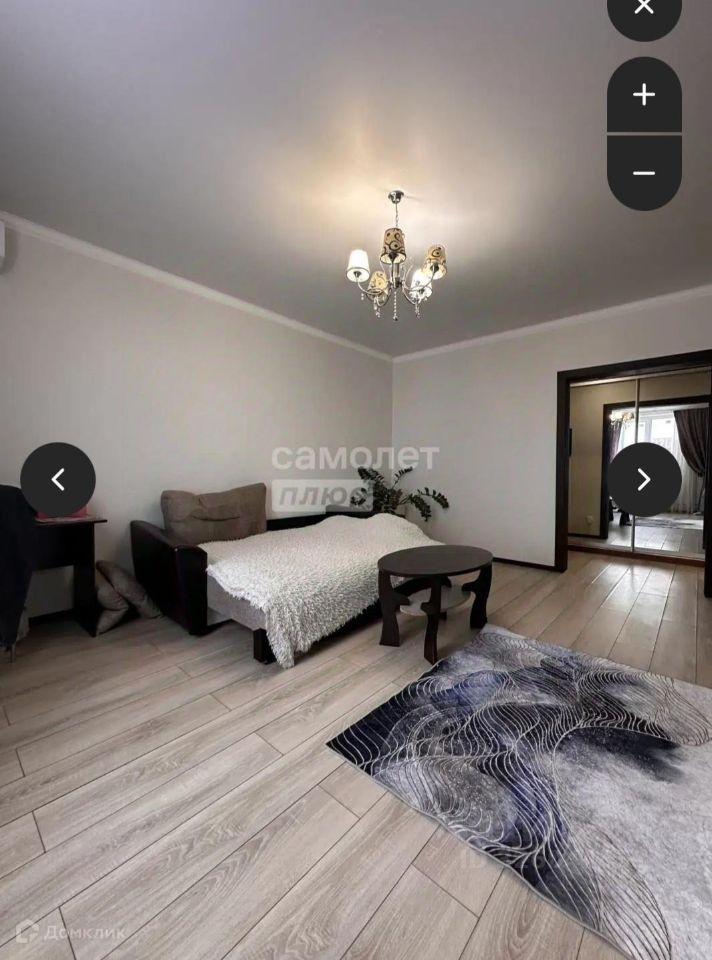Close the photo viewer
Viewport: 712px width, 960px height.
point(644,10)
